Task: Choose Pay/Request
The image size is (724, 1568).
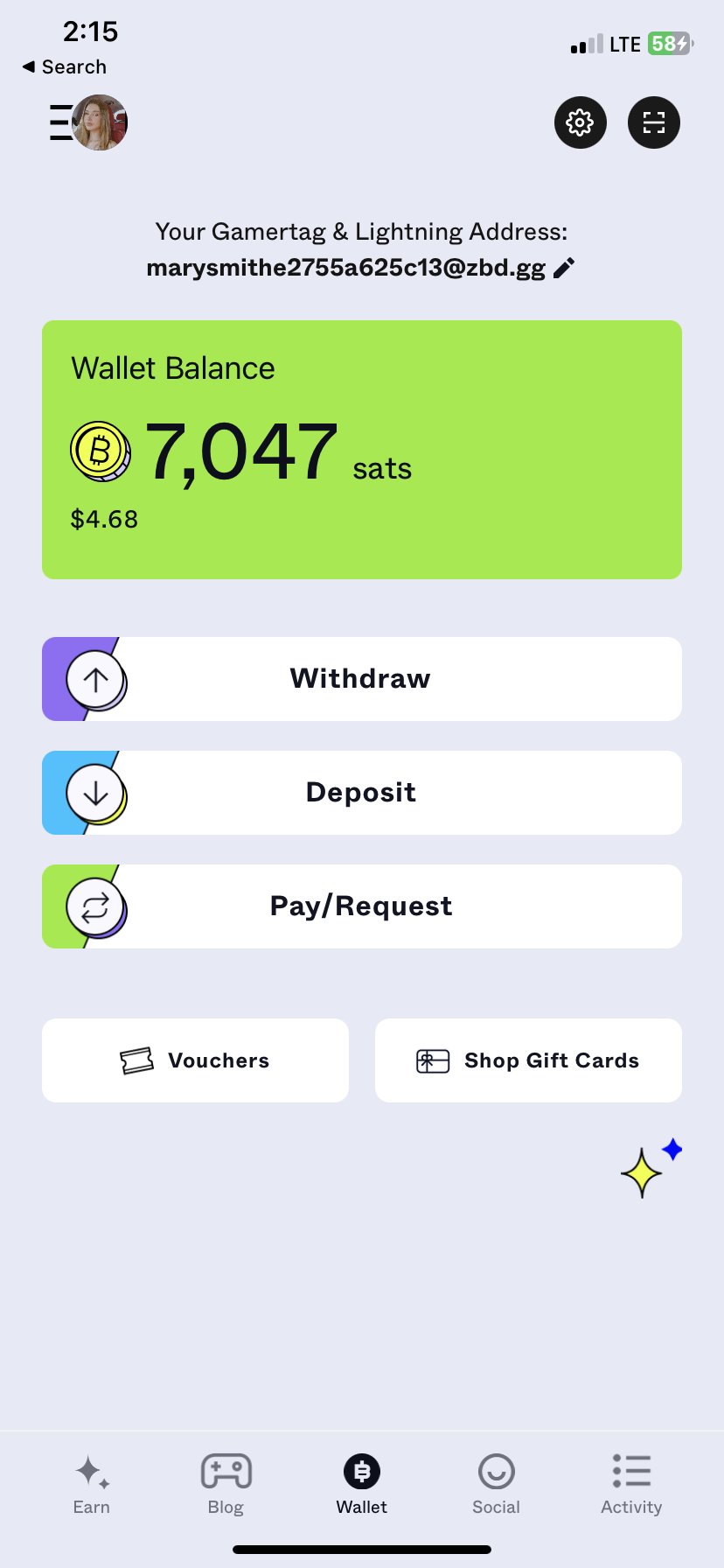Action: (x=361, y=906)
